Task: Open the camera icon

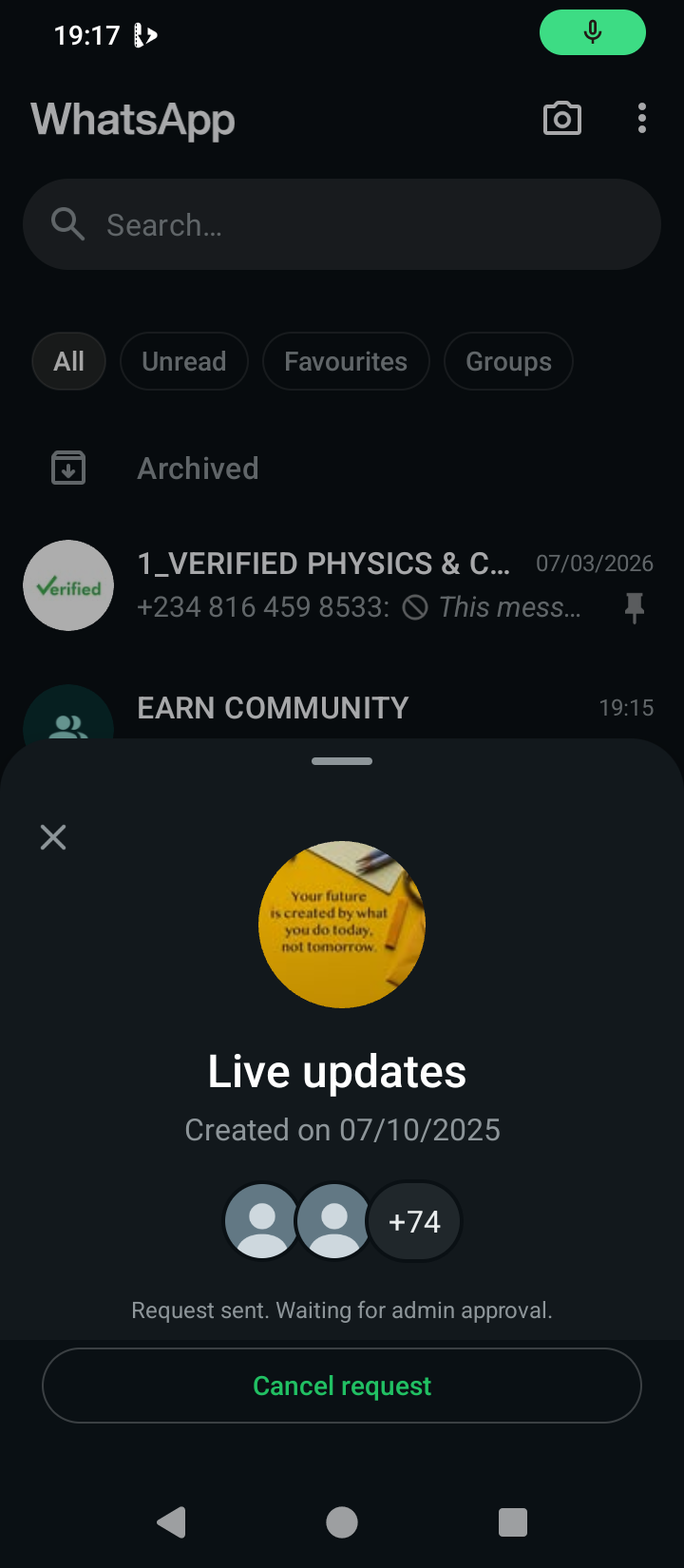Action: coord(561,119)
